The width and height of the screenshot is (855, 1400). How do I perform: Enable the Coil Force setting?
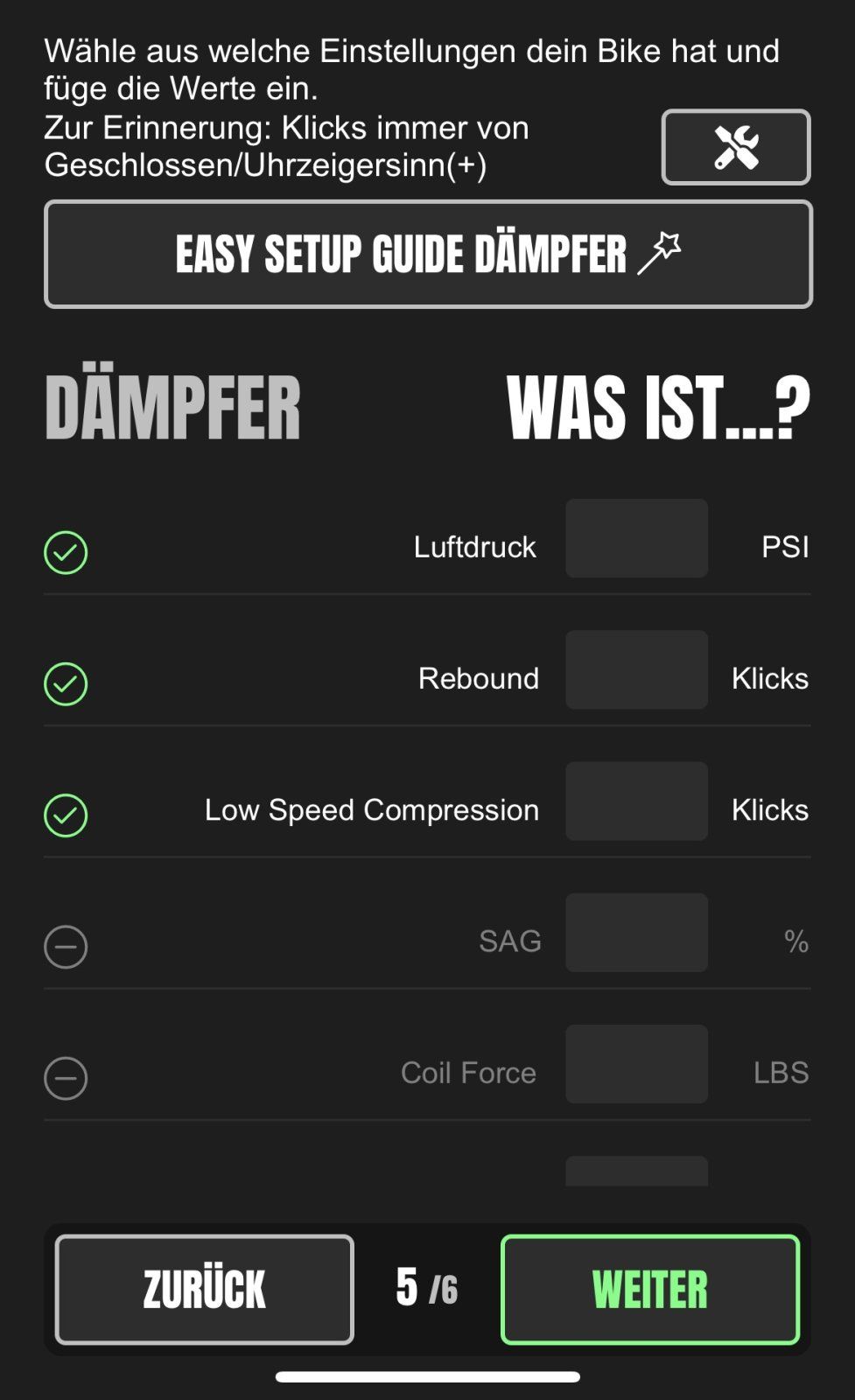click(66, 1078)
